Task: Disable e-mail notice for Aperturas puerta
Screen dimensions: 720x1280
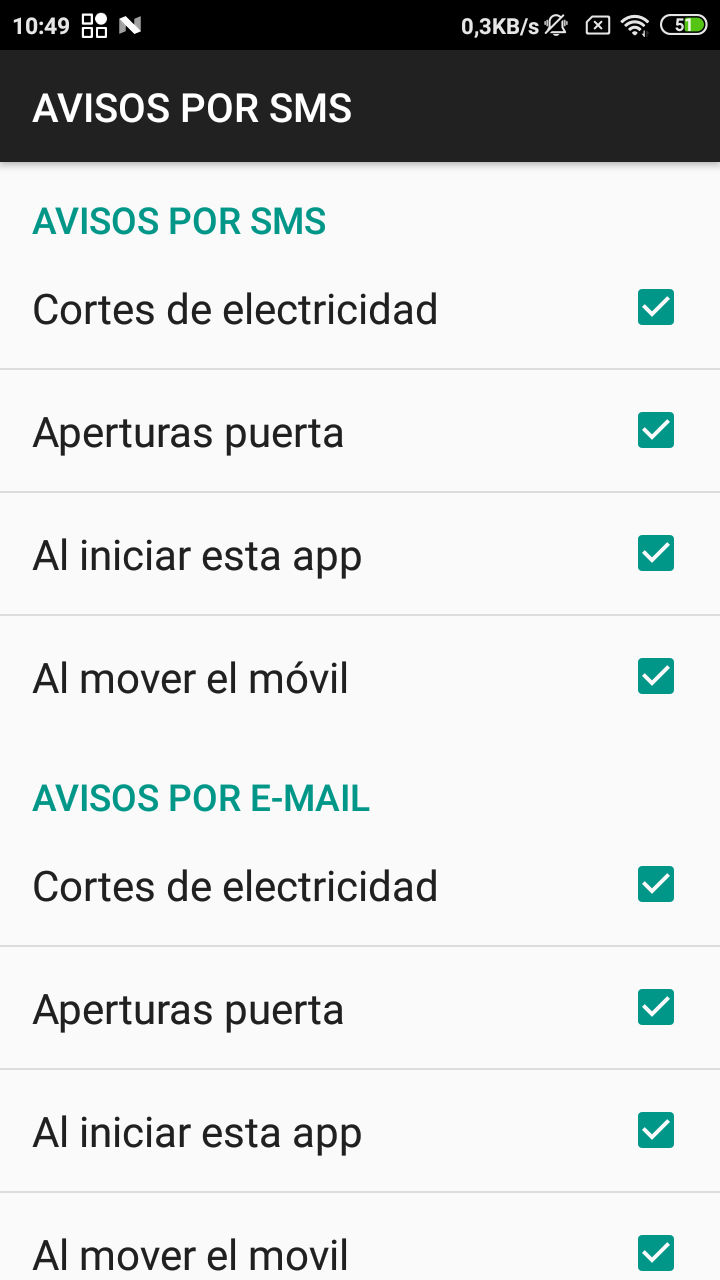Action: coord(656,1008)
